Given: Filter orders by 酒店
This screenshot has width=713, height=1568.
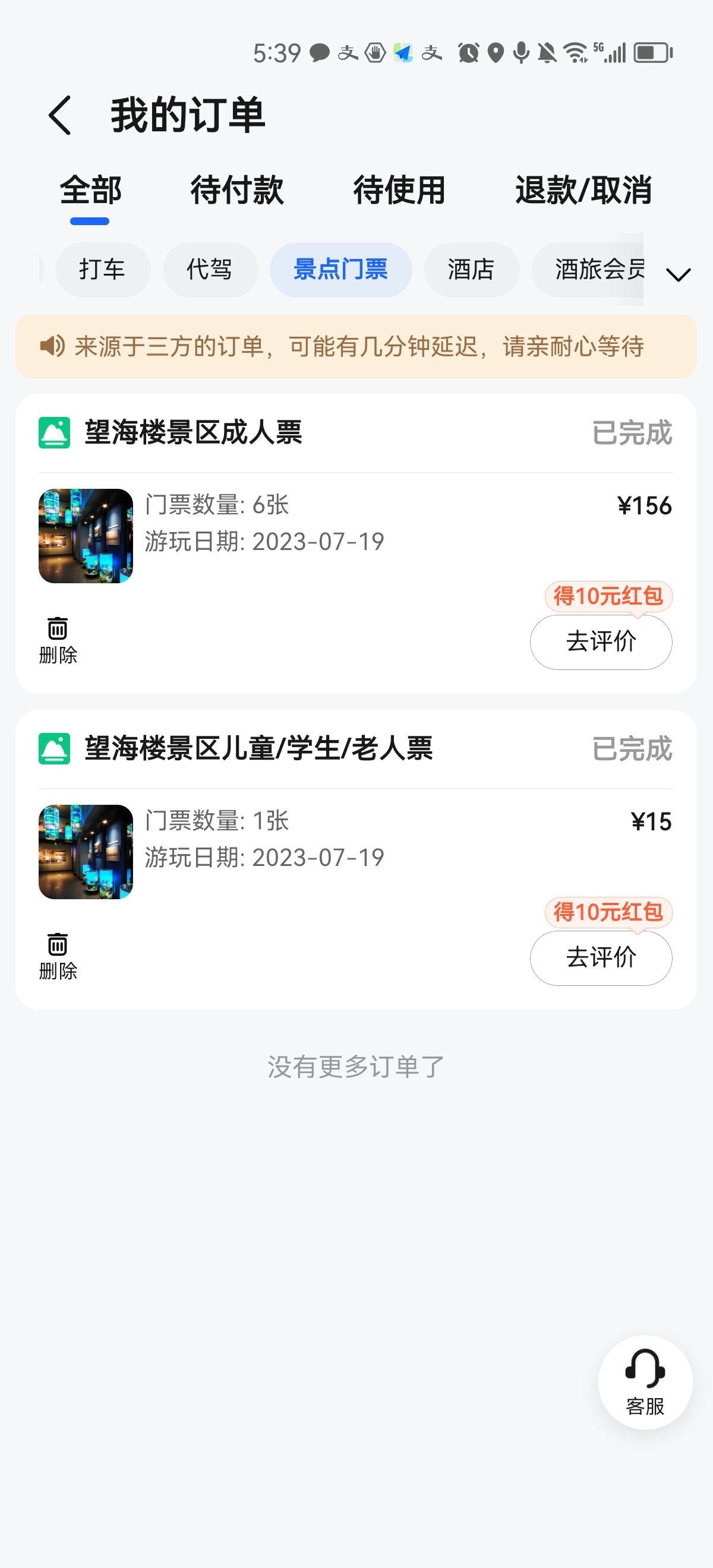Looking at the screenshot, I should (471, 270).
